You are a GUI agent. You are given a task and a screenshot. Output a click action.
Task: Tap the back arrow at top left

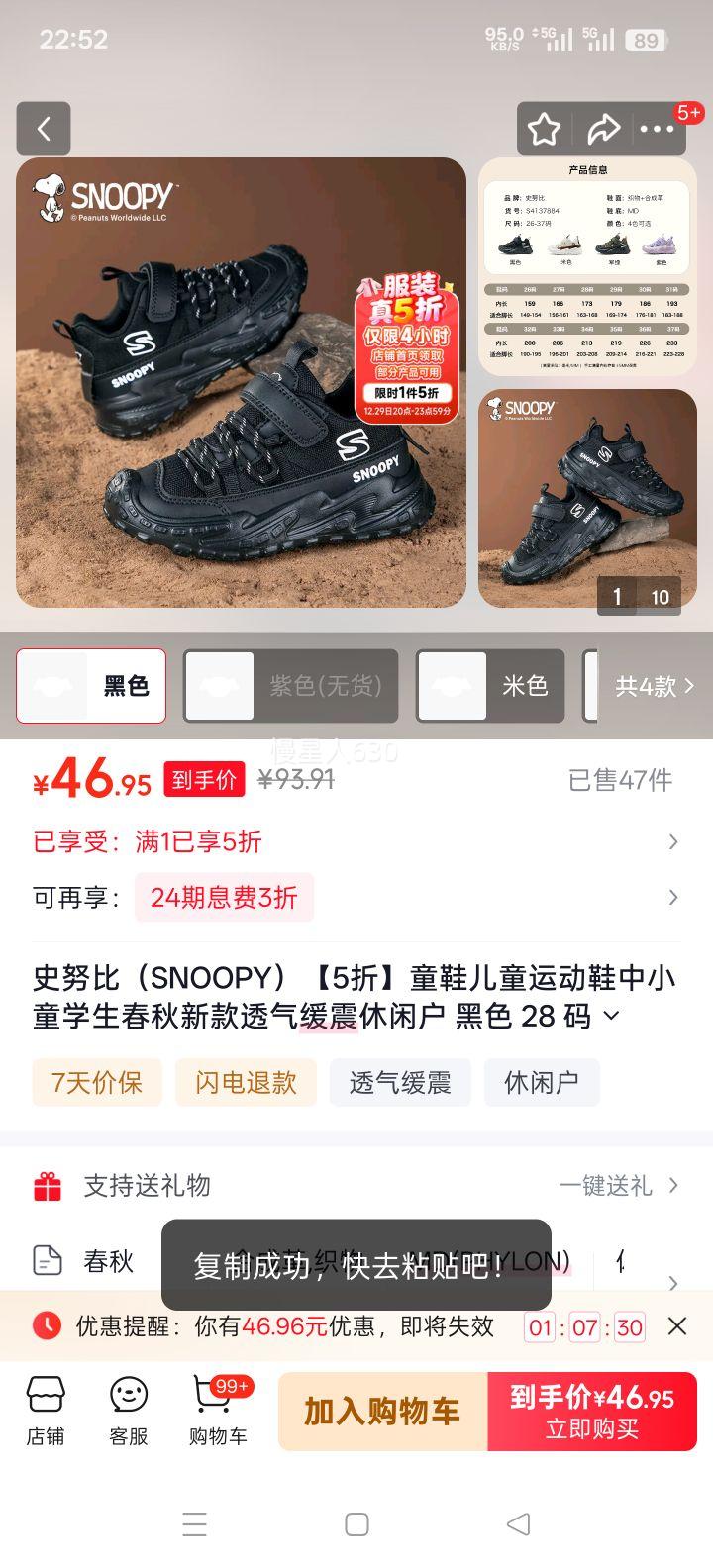[45, 129]
